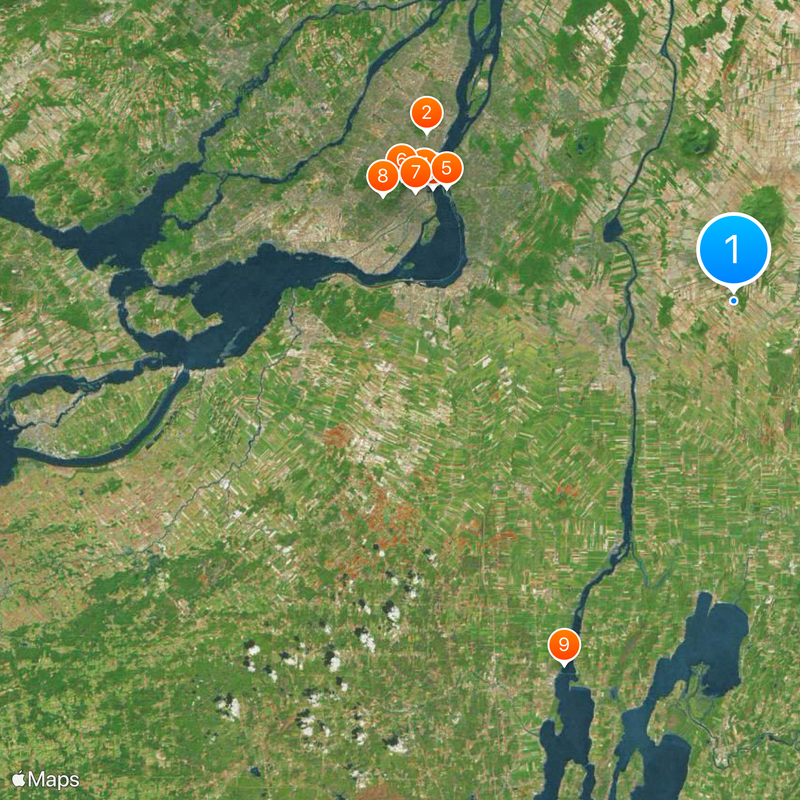Open the orange pin numbered 9
The height and width of the screenshot is (800, 800).
pos(564,645)
